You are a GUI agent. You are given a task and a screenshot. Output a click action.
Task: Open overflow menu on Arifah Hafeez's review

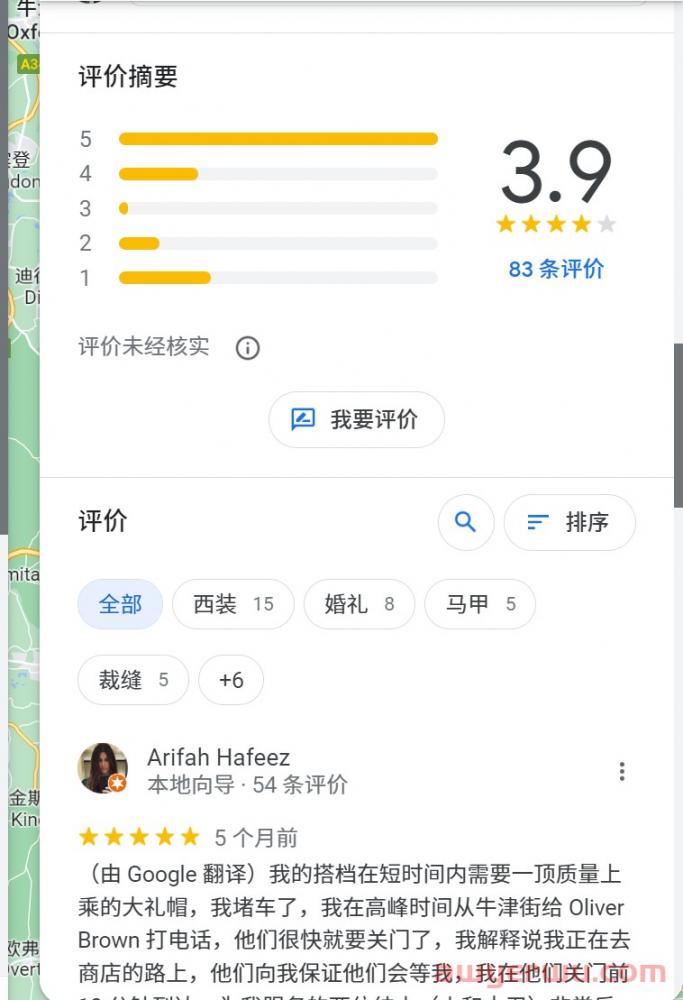[622, 771]
